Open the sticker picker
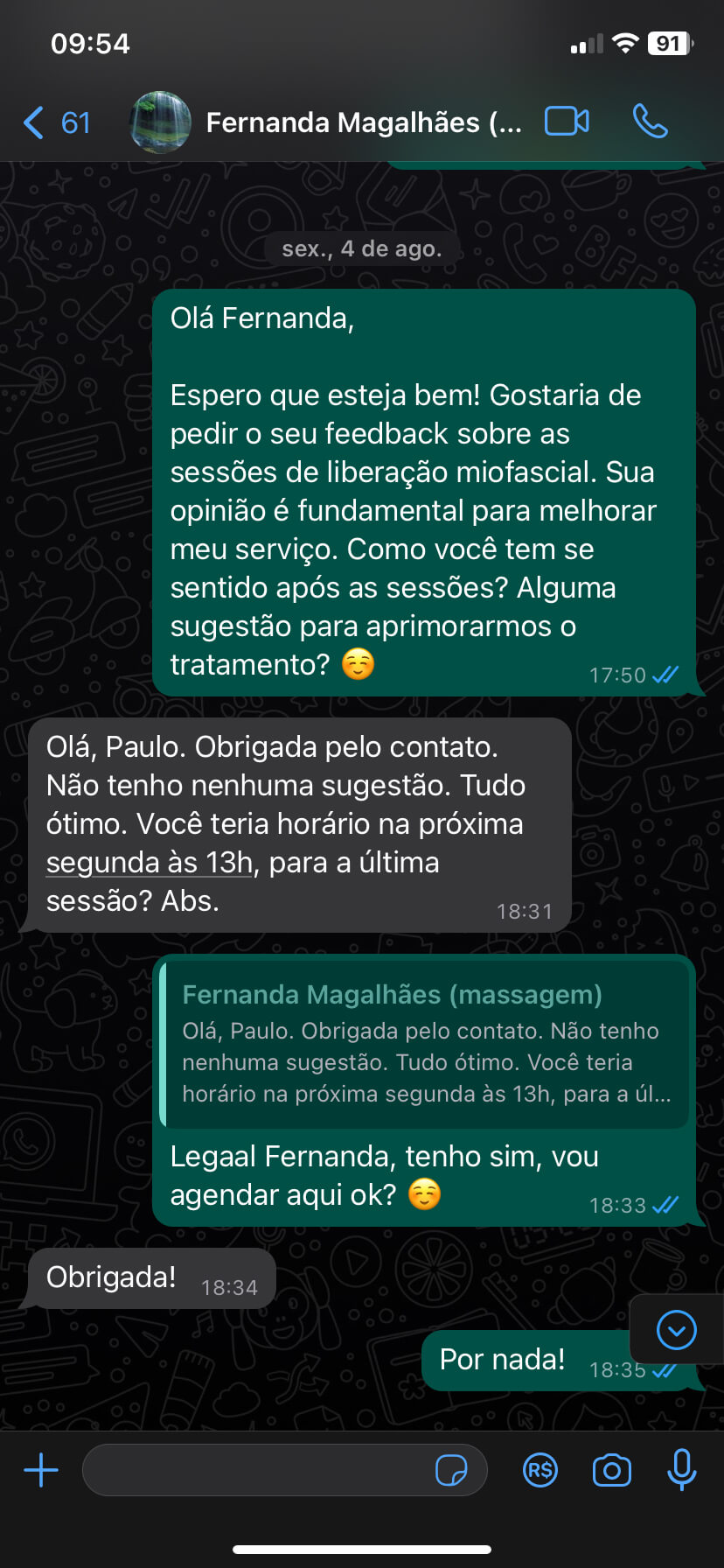 451,1470
